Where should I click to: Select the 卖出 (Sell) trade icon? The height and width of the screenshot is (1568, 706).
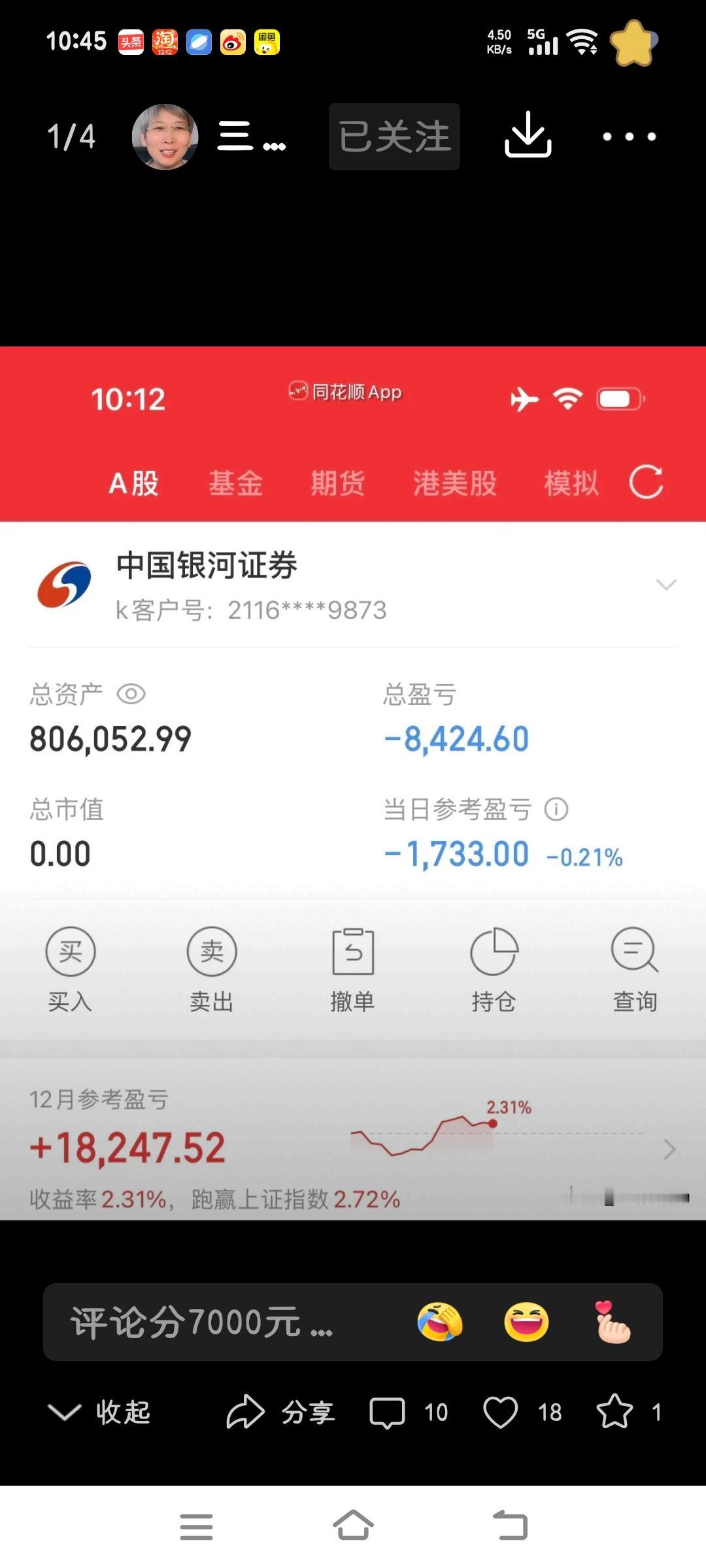coord(211,951)
